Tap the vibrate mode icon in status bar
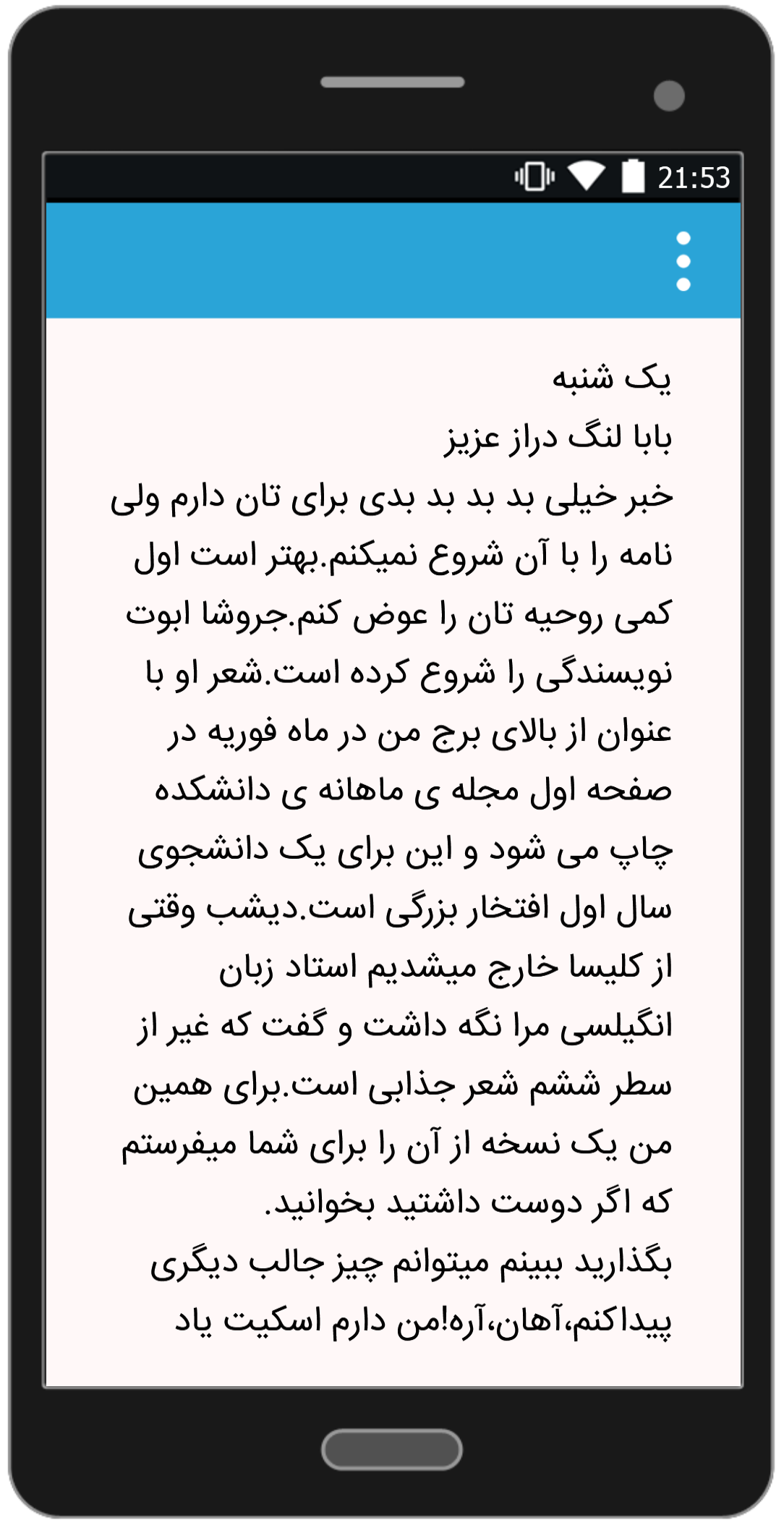 [x=532, y=174]
